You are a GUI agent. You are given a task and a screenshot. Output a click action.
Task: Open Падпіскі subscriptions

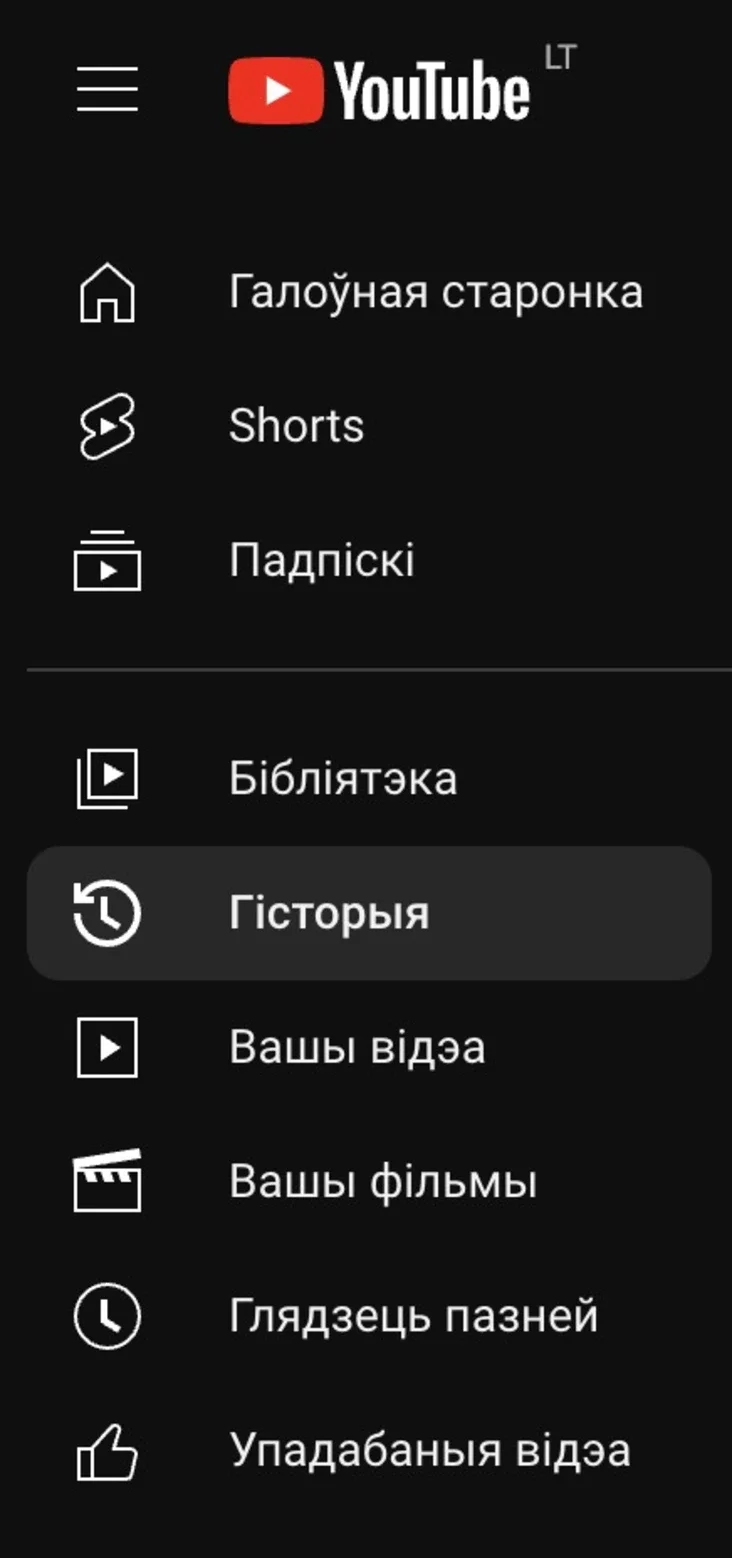point(369,560)
